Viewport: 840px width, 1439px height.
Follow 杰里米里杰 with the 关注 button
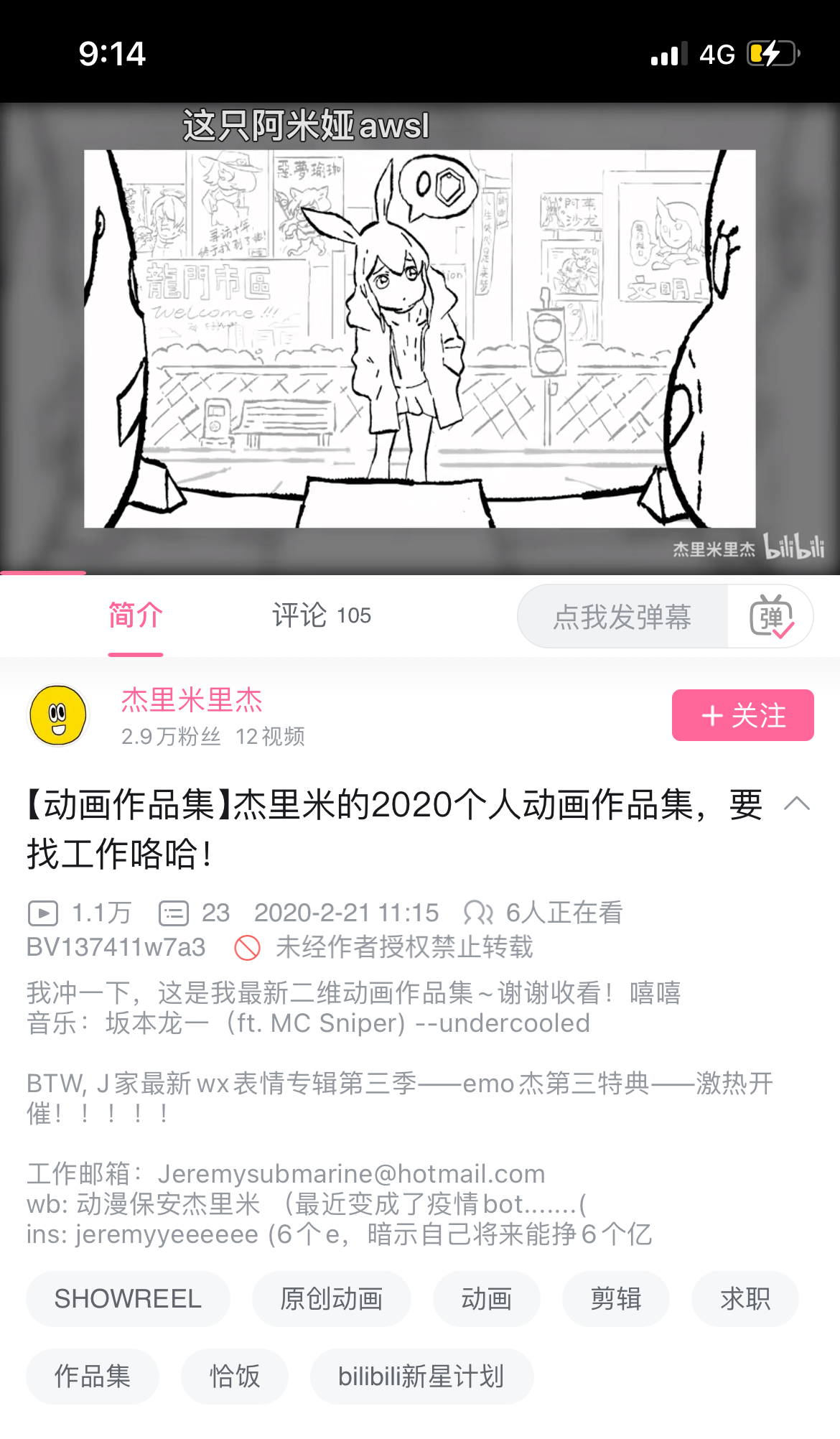pos(742,715)
